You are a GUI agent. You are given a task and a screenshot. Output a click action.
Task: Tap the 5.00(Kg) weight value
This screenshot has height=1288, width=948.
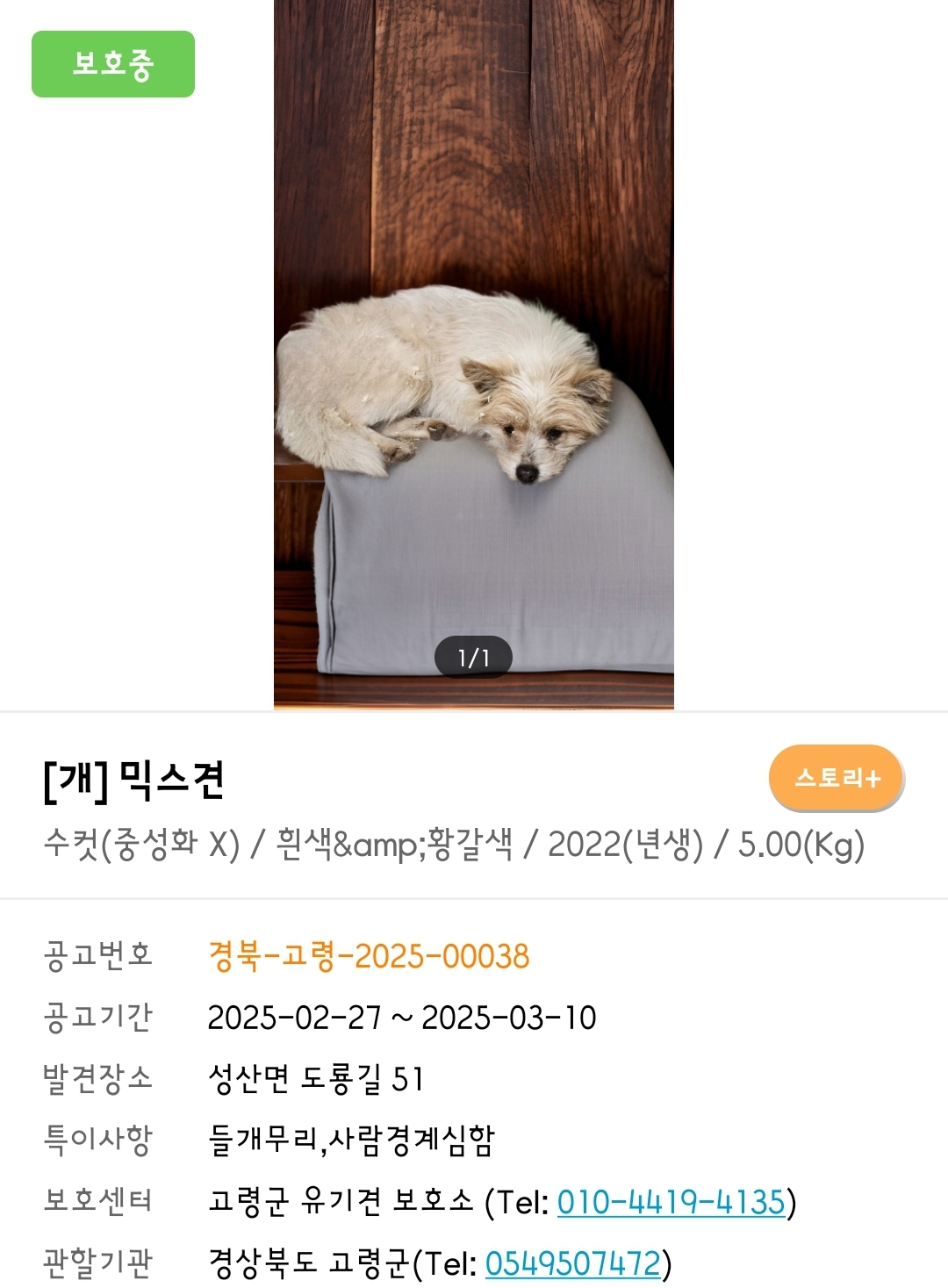[x=800, y=845]
